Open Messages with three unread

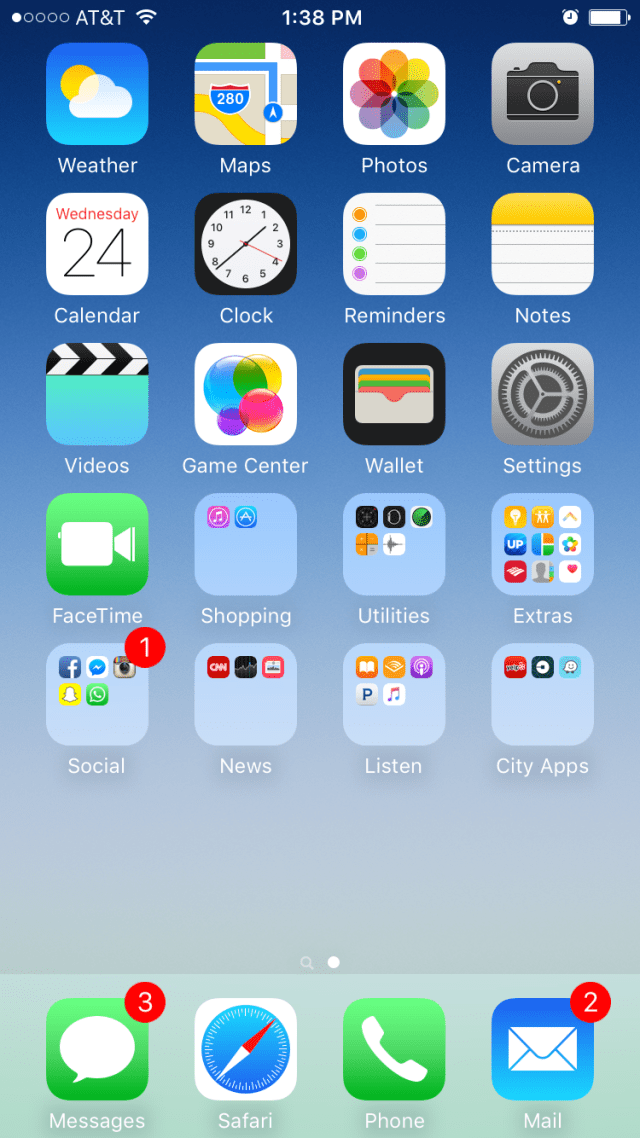click(97, 1049)
